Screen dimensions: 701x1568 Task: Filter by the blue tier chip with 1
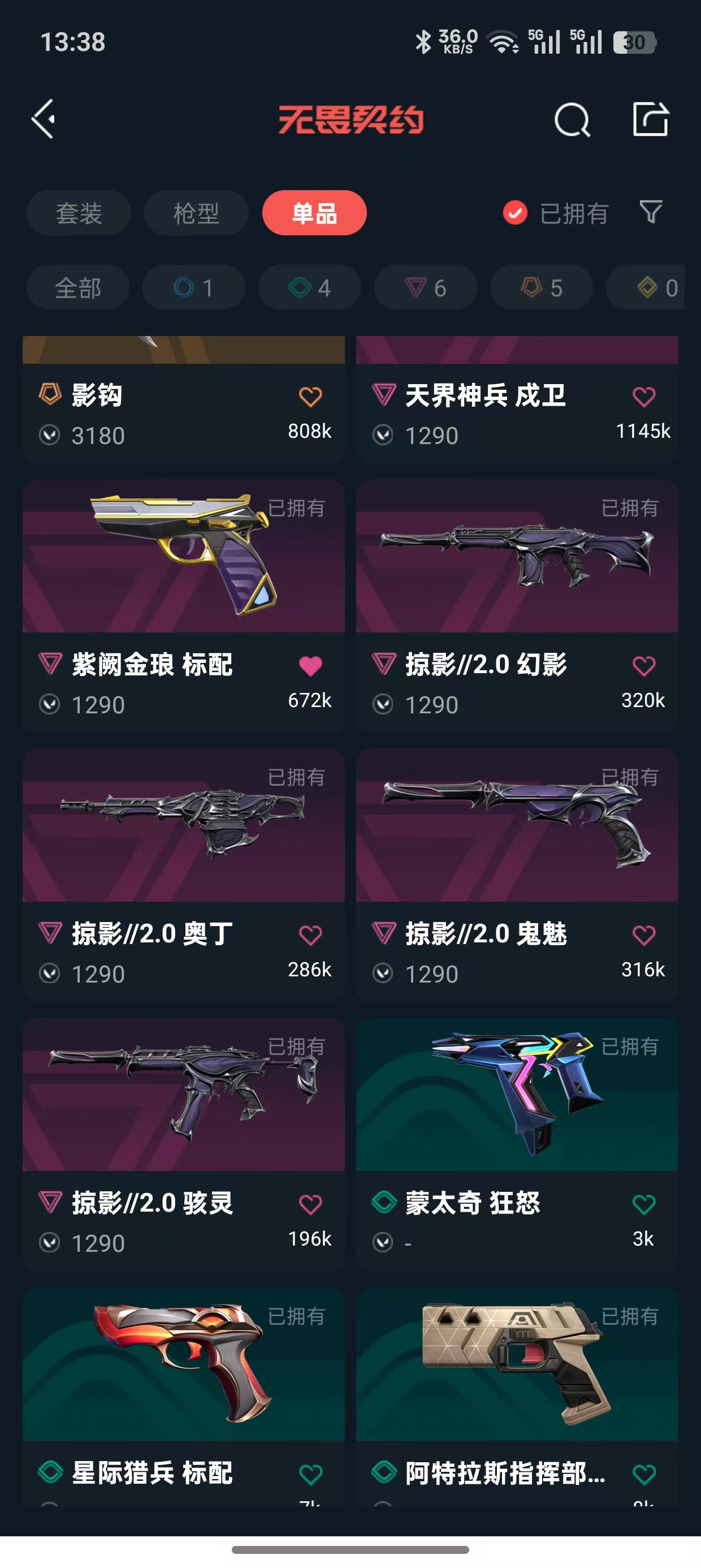click(193, 287)
